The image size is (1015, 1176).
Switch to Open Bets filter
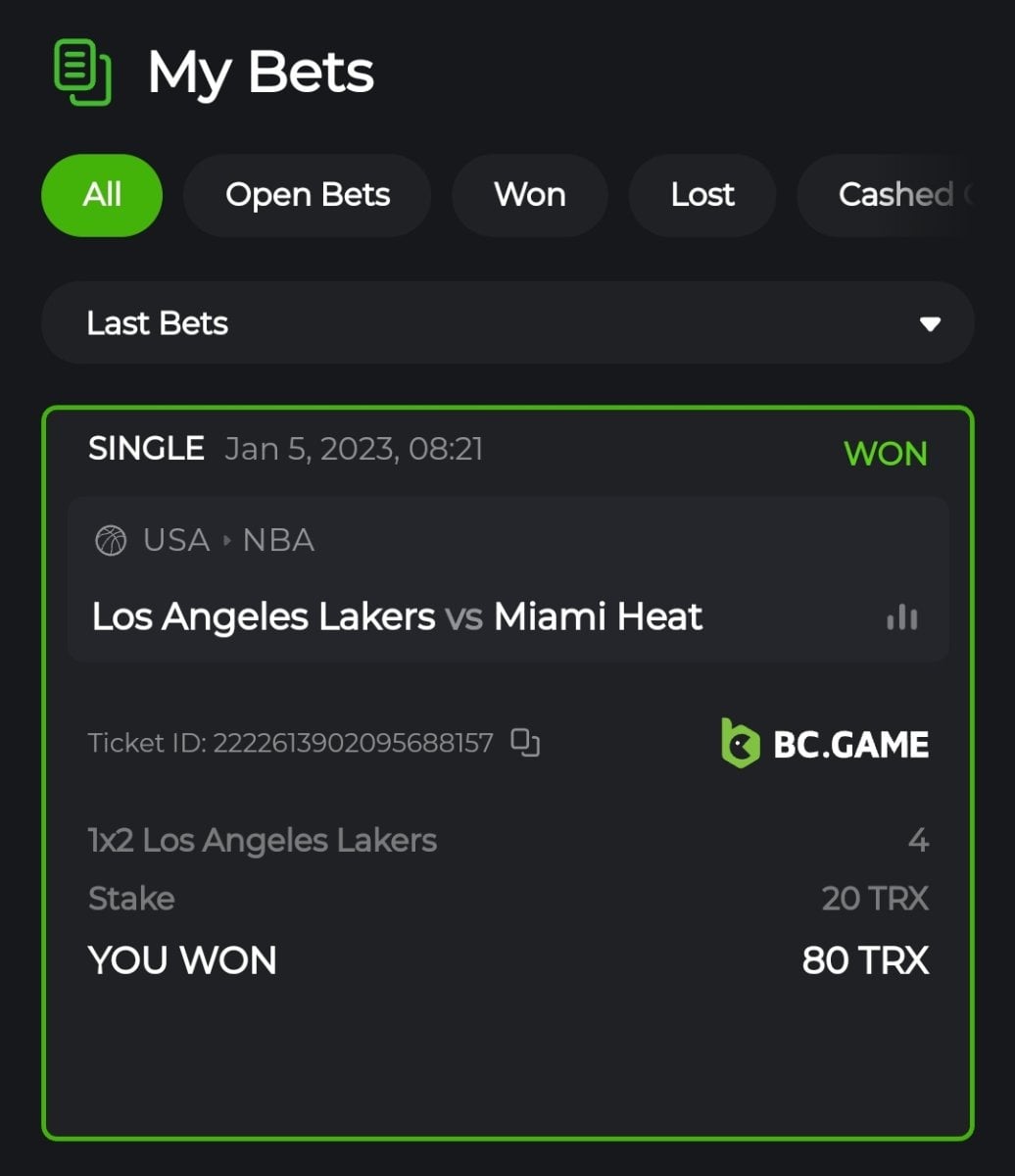click(x=308, y=195)
